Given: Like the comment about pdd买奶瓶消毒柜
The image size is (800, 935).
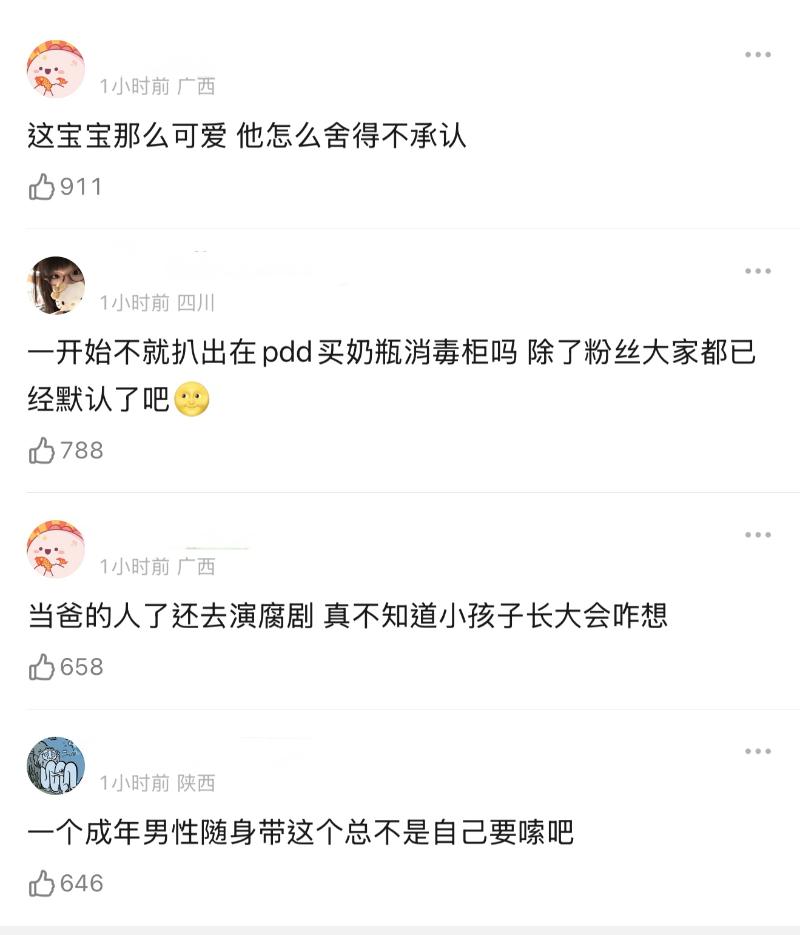Looking at the screenshot, I should 43,451.
